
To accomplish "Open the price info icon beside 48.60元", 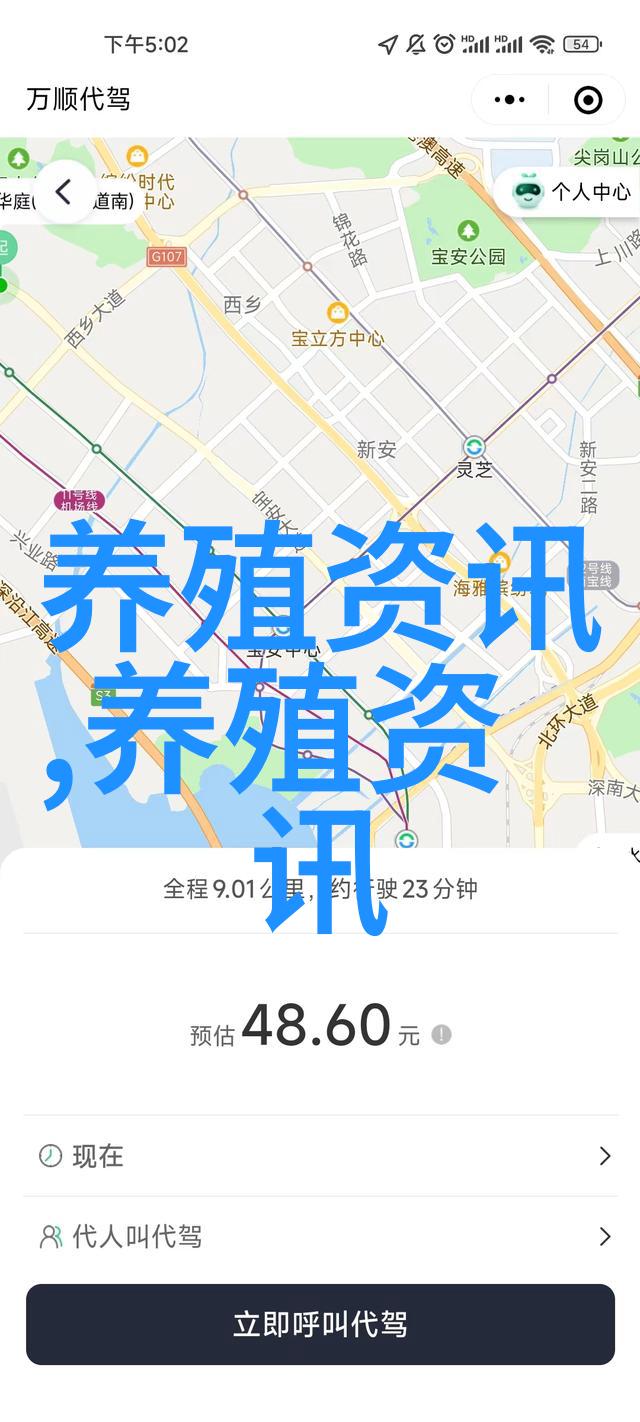I will [441, 1035].
